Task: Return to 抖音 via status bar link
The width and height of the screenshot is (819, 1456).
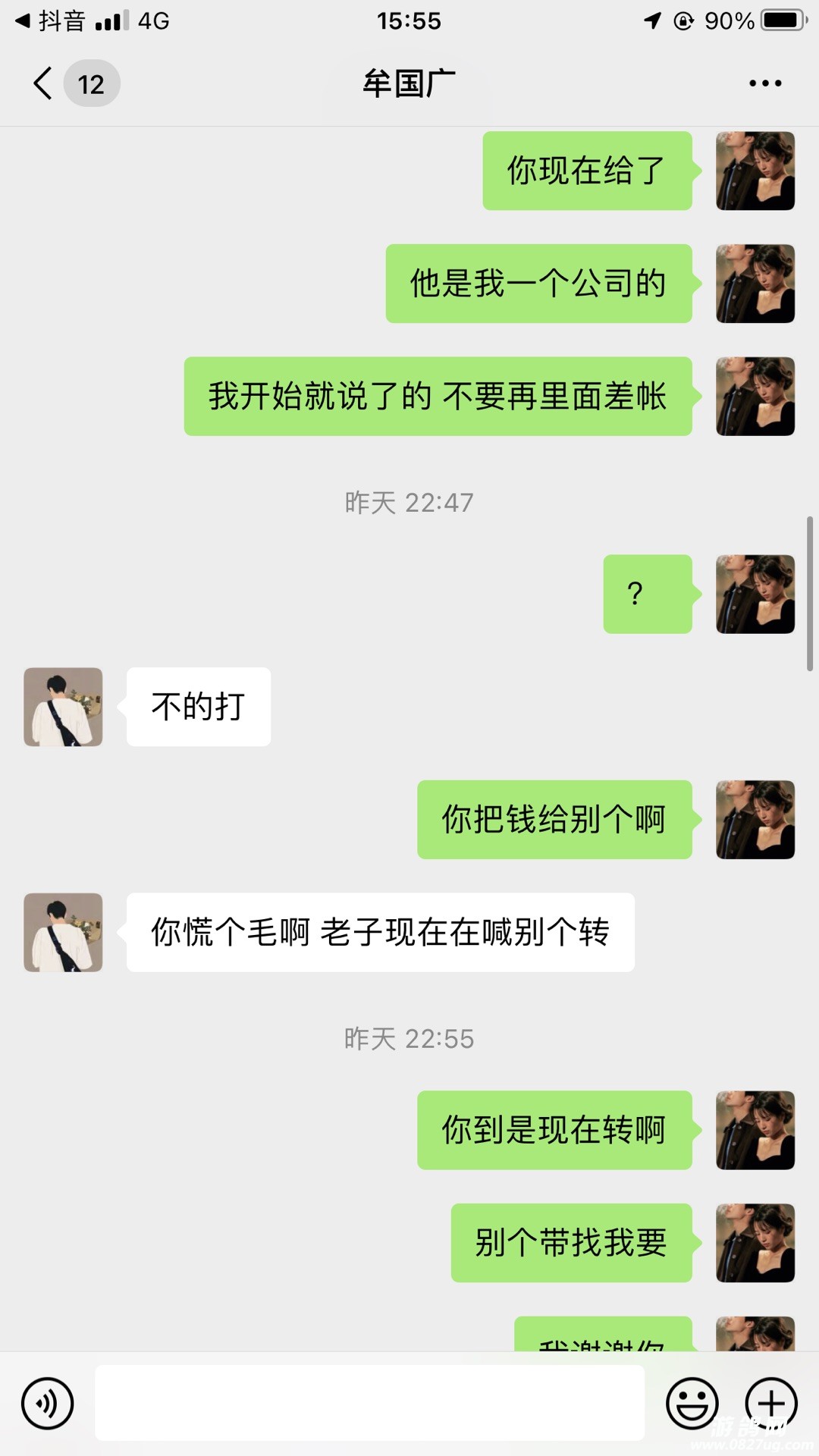Action: click(50, 20)
